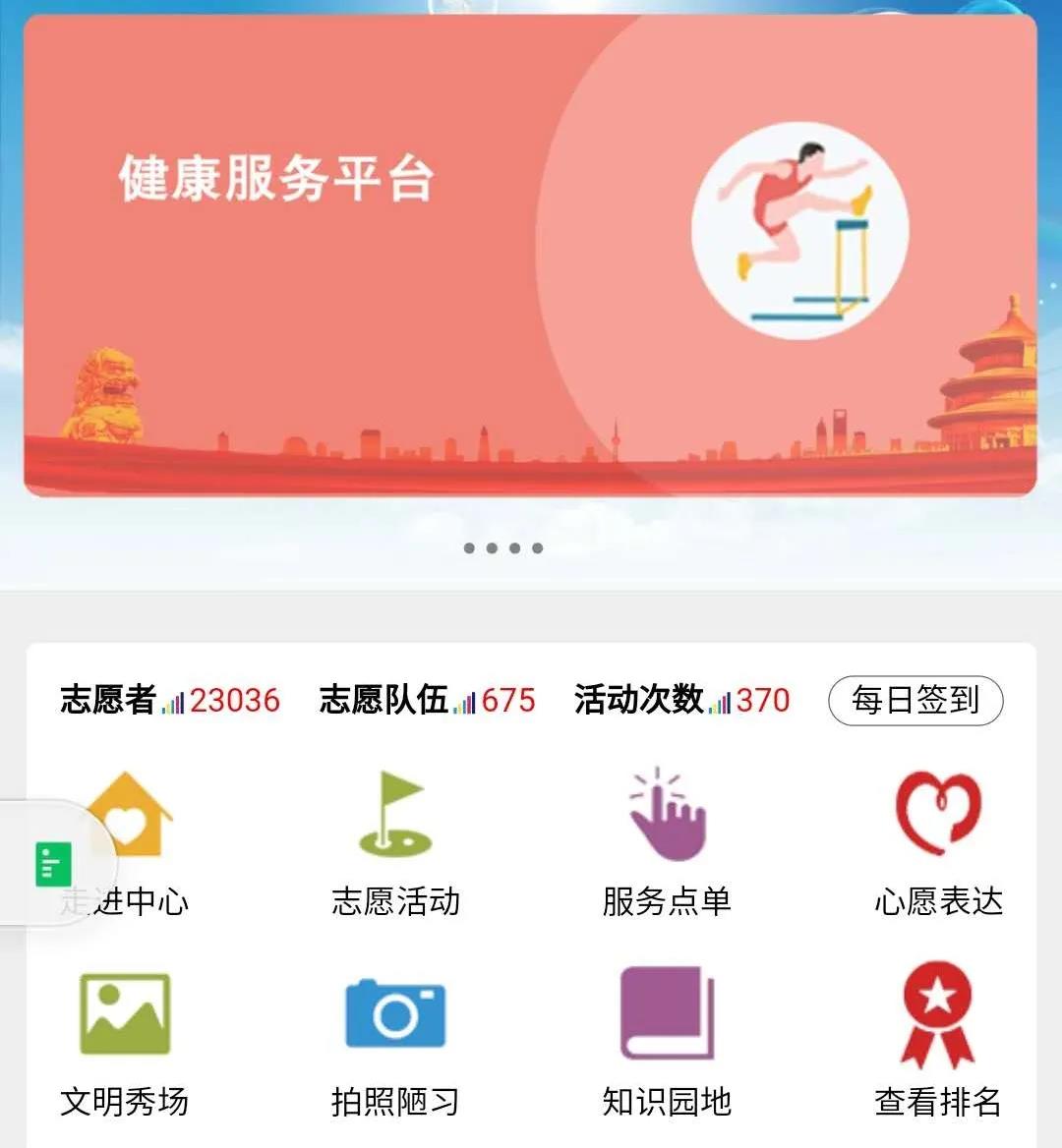View rankings via 查看排名
Viewport: 1062px width, 1148px height.
point(938,1044)
